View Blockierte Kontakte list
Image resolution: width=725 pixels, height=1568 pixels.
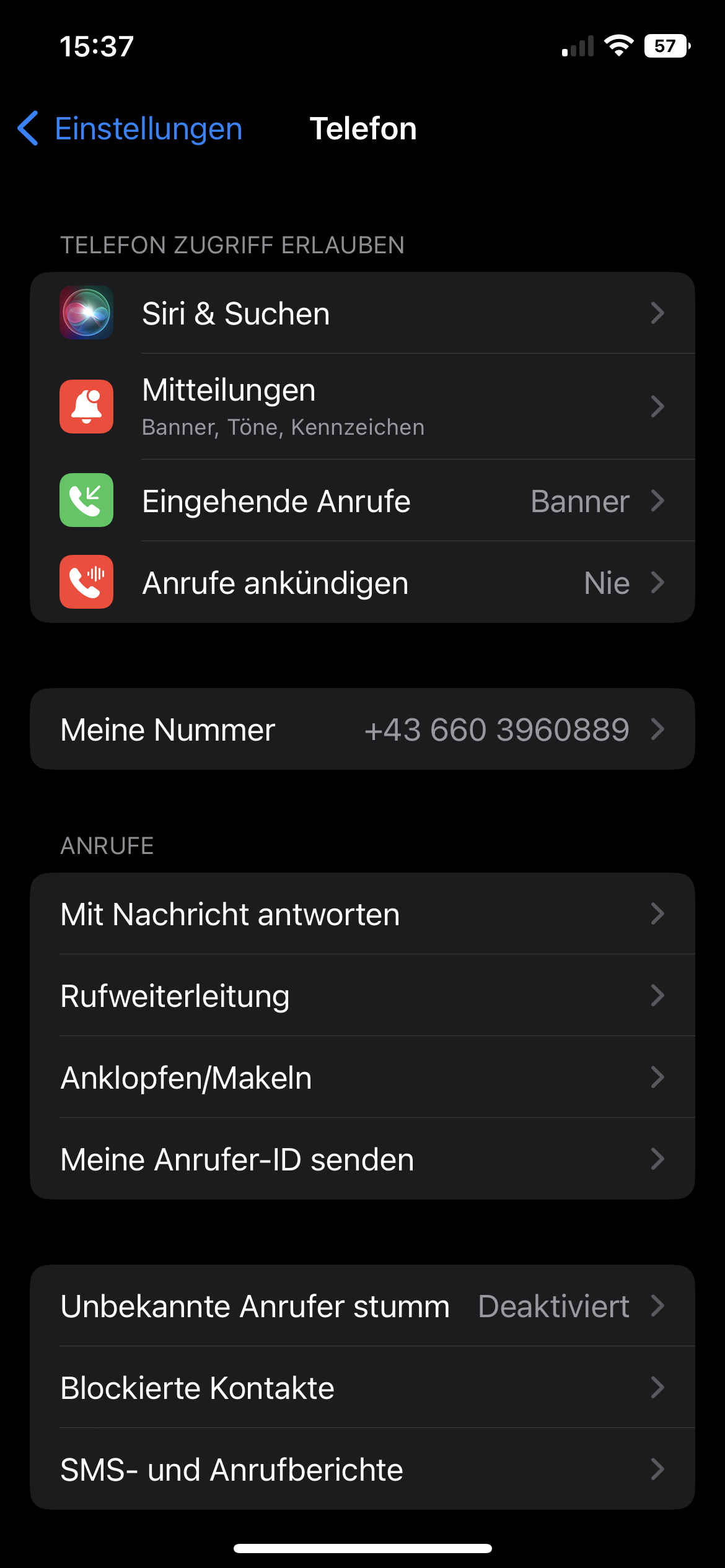(x=362, y=1387)
